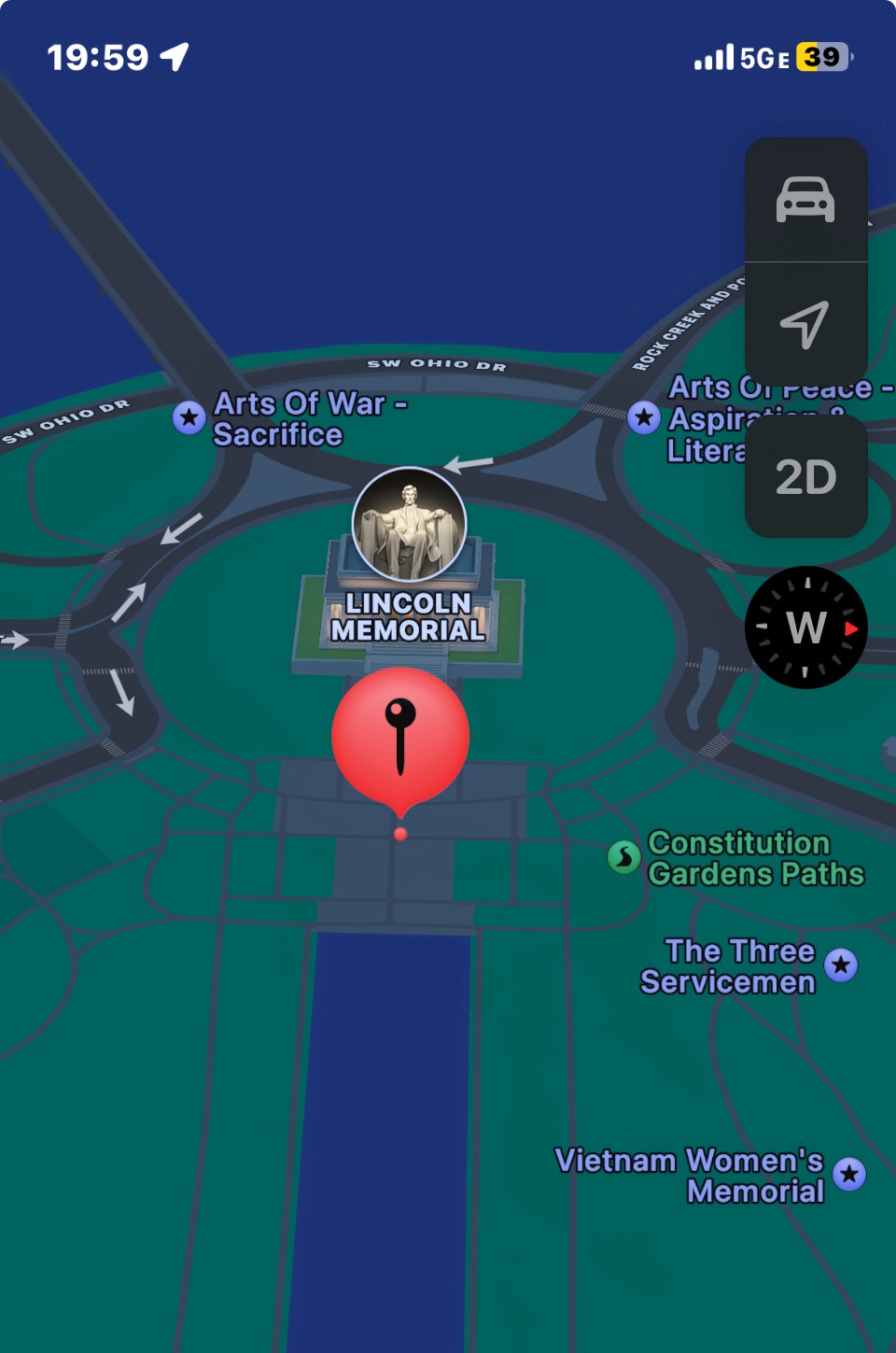Open the Lincoln Memorial place marker
The width and height of the screenshot is (896, 1353).
pyautogui.click(x=409, y=526)
